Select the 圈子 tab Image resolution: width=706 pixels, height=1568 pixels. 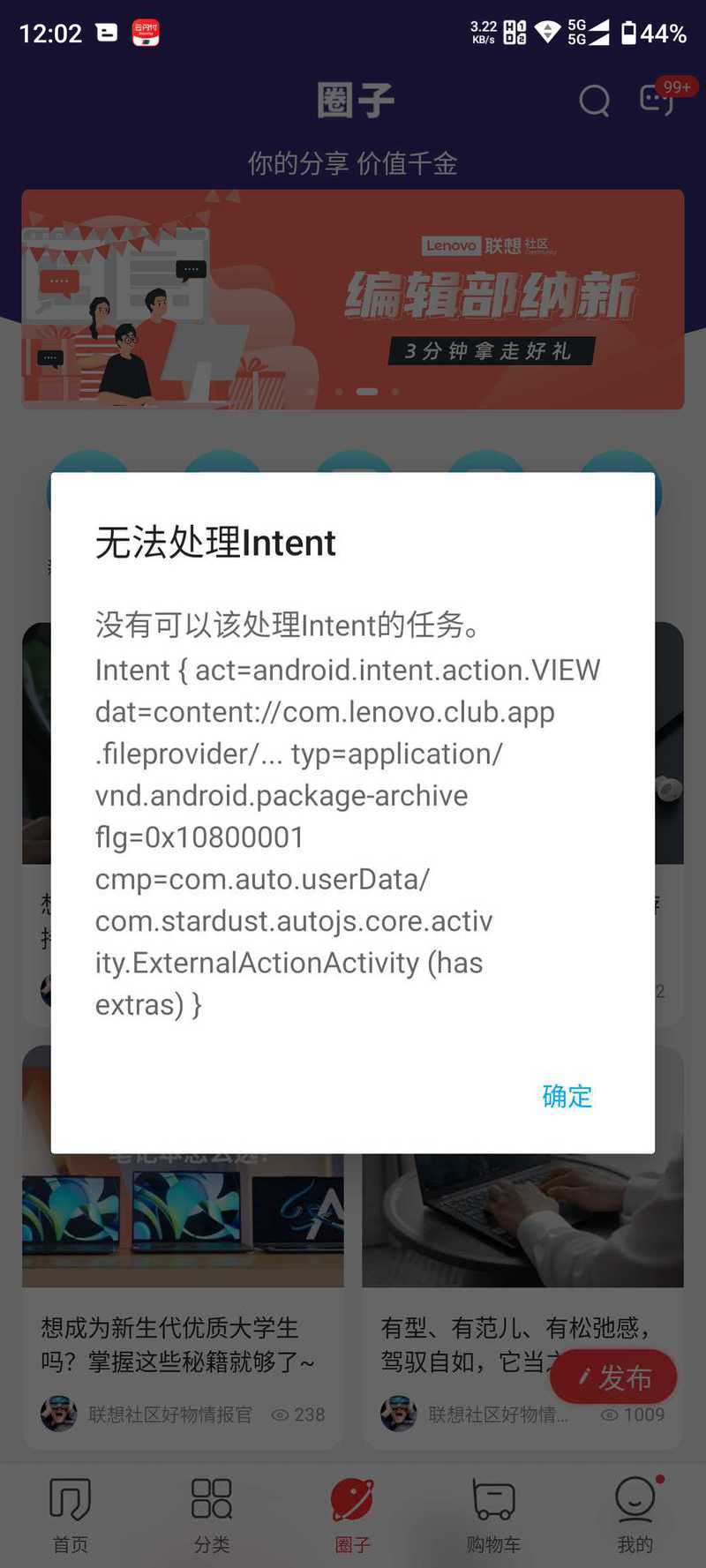pyautogui.click(x=353, y=1516)
